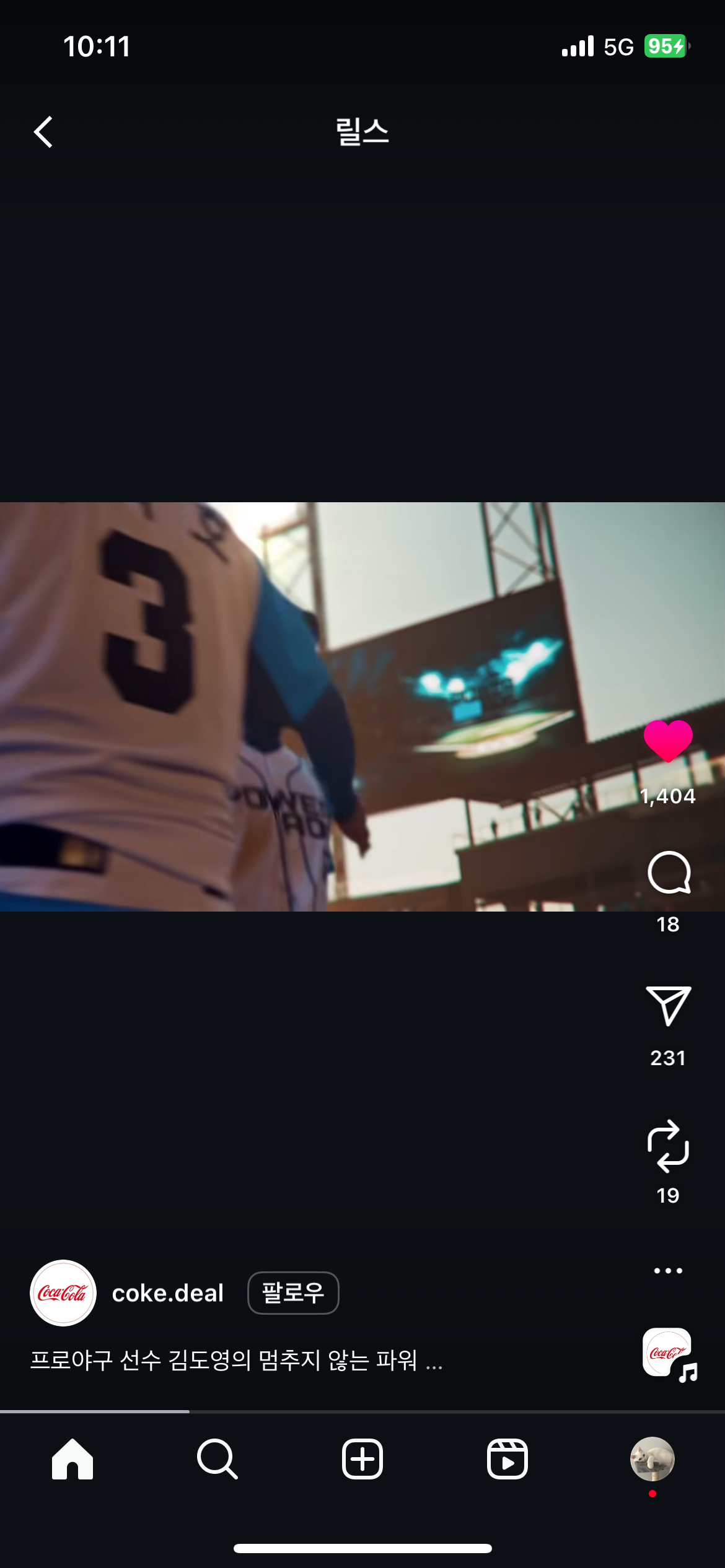Screen dimensions: 725x1568
Task: Follow coke.deal with the 팔로우 button
Action: pyautogui.click(x=293, y=1293)
